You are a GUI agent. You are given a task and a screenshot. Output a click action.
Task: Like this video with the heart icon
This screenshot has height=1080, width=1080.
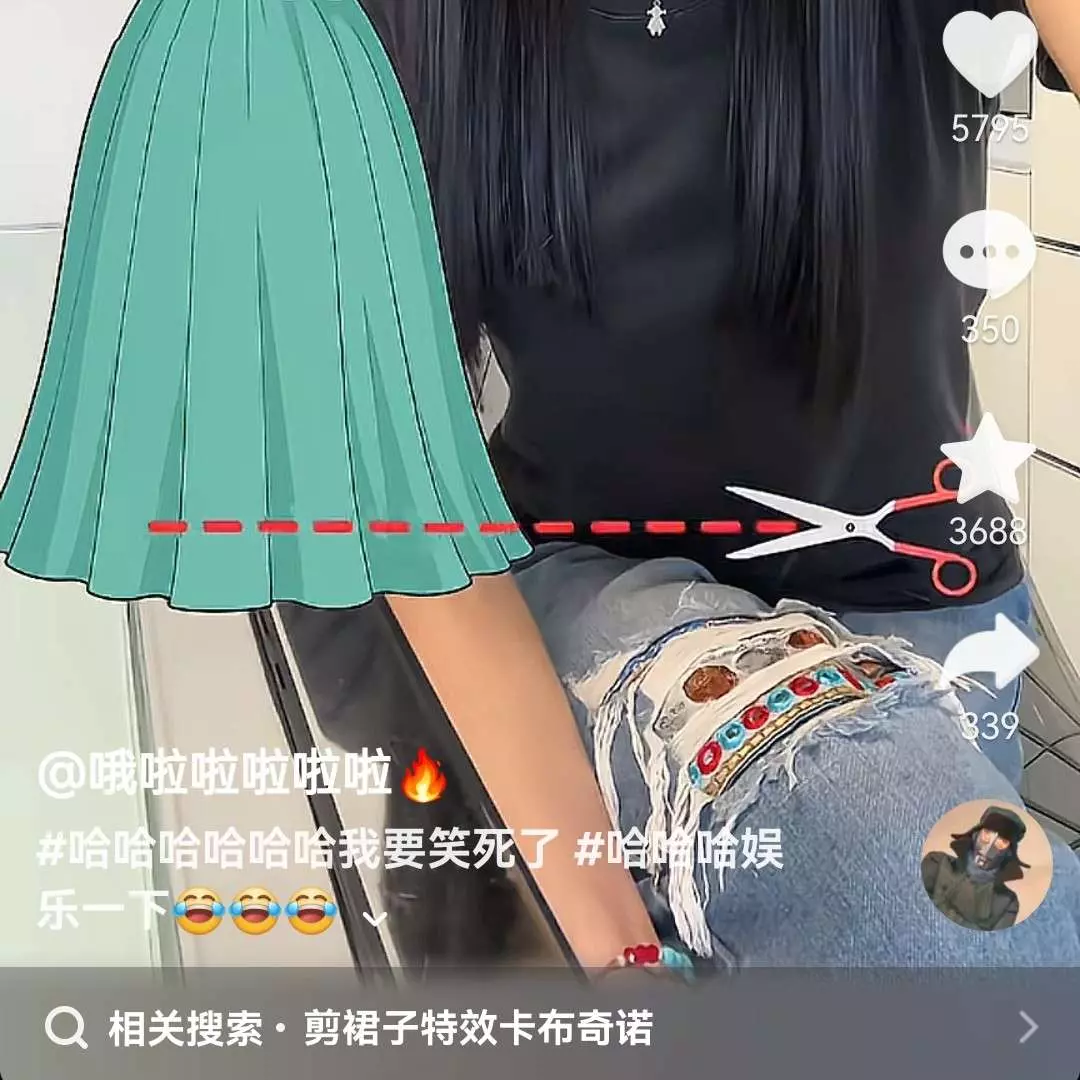click(x=989, y=55)
